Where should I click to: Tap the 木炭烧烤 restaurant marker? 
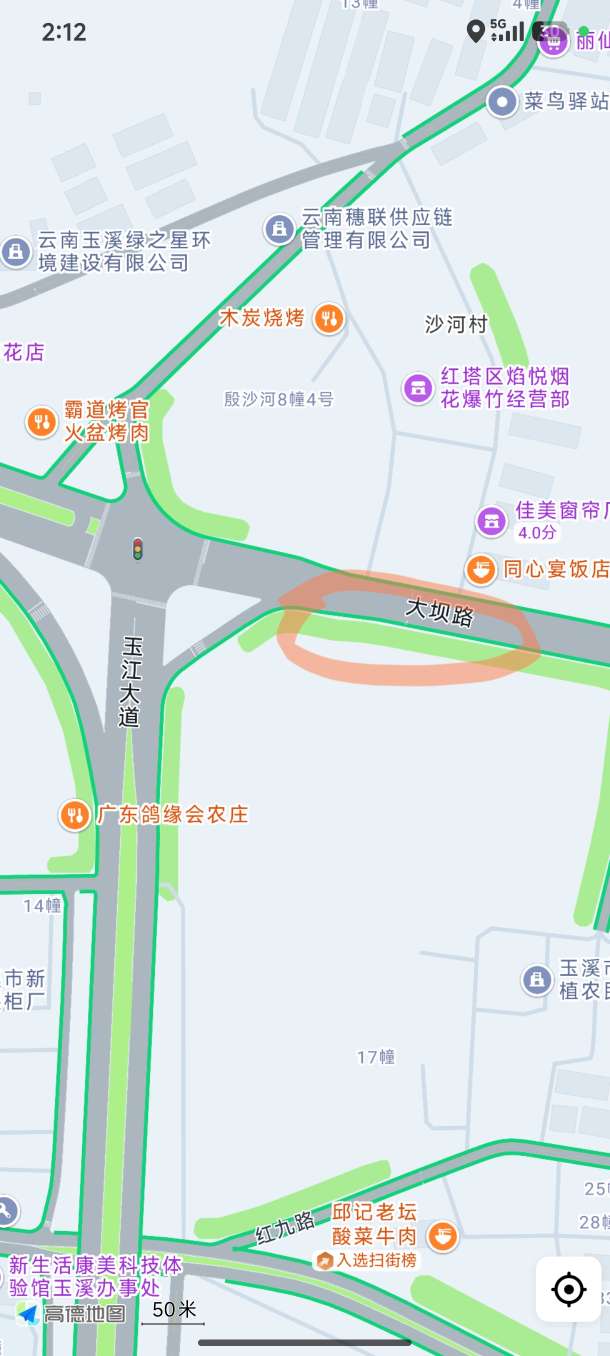pos(329,319)
